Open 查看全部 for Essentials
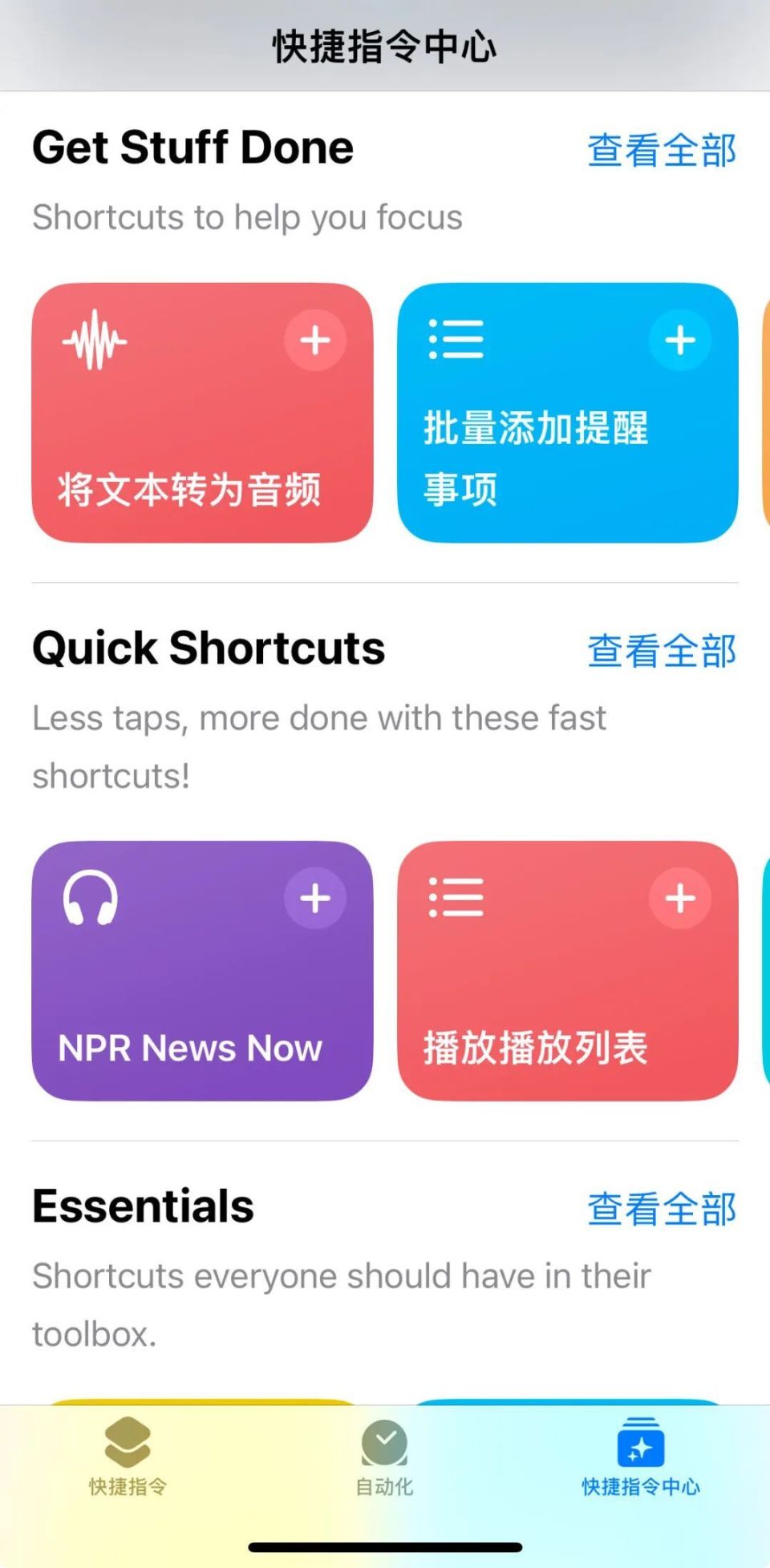The height and width of the screenshot is (1568, 770). pos(661,1209)
